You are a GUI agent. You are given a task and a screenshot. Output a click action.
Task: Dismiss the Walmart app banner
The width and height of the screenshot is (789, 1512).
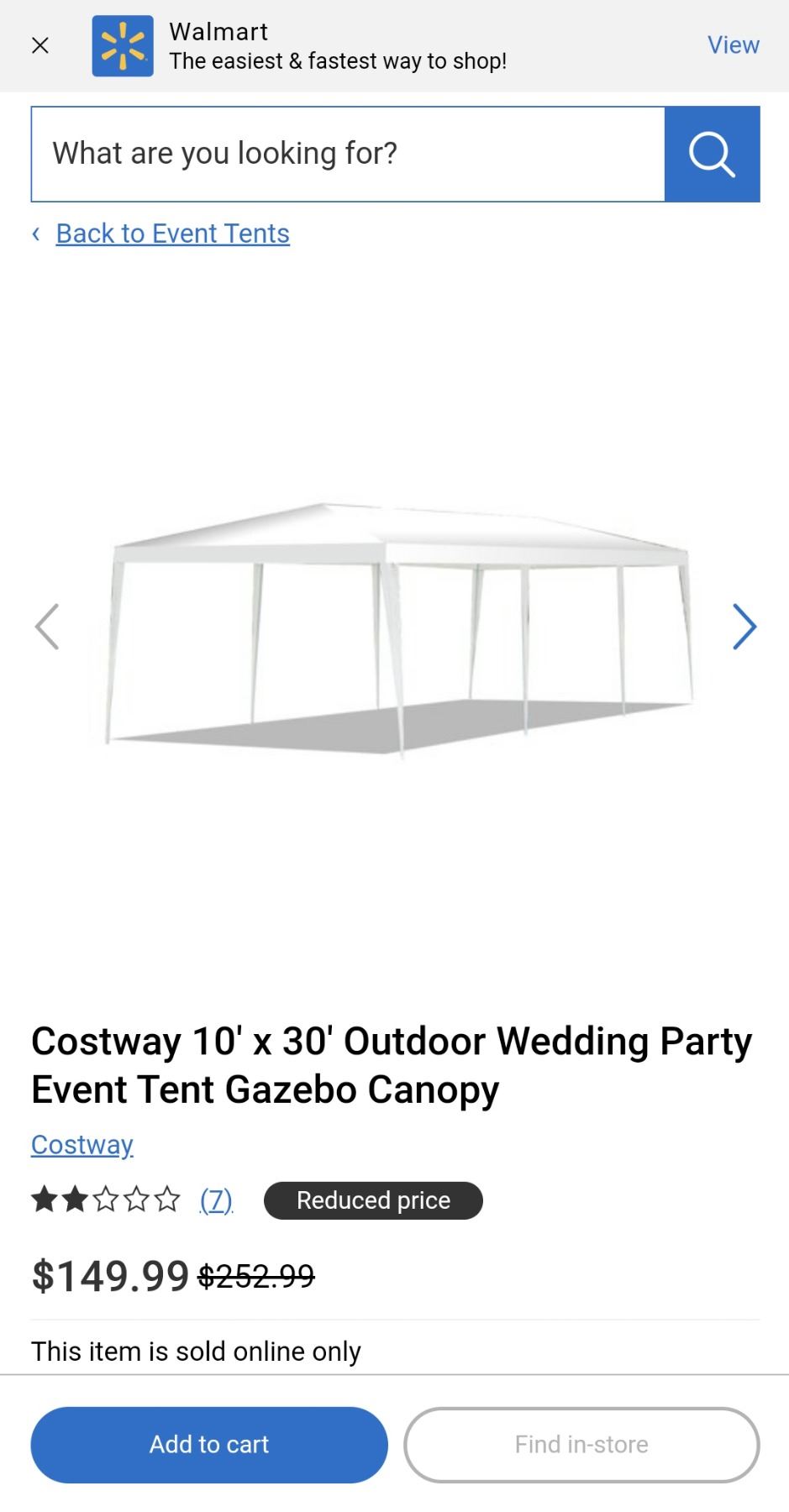click(39, 45)
